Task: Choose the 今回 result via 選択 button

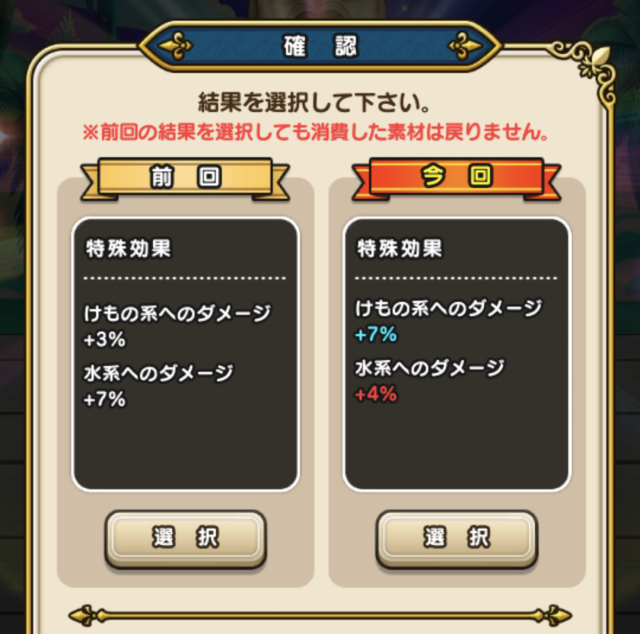Action: [457, 537]
